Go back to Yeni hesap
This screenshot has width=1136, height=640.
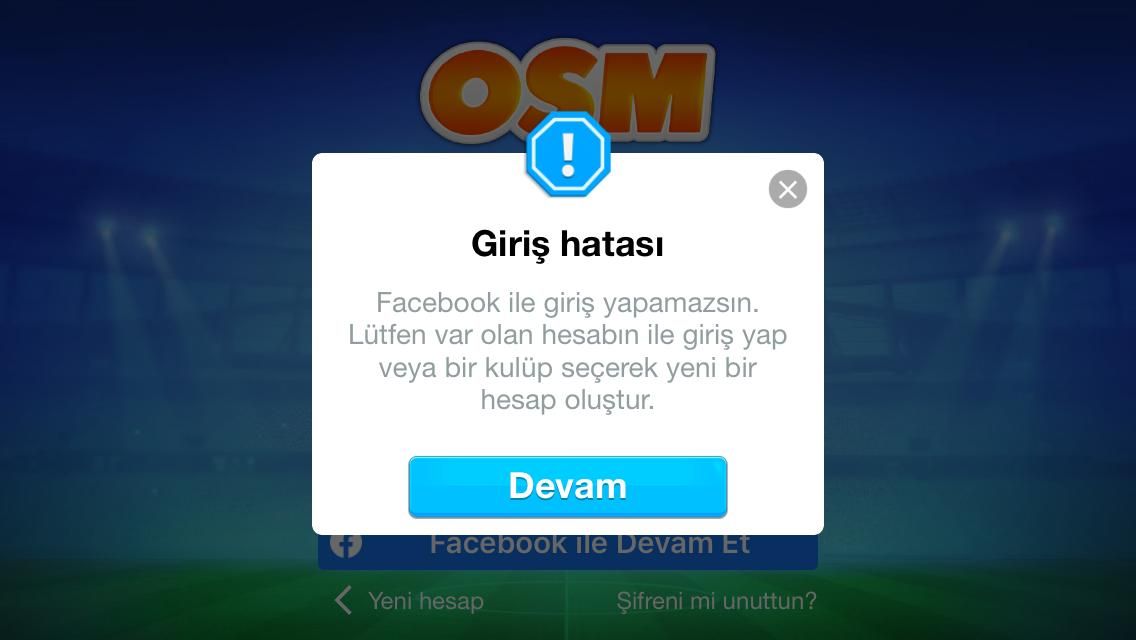[410, 601]
